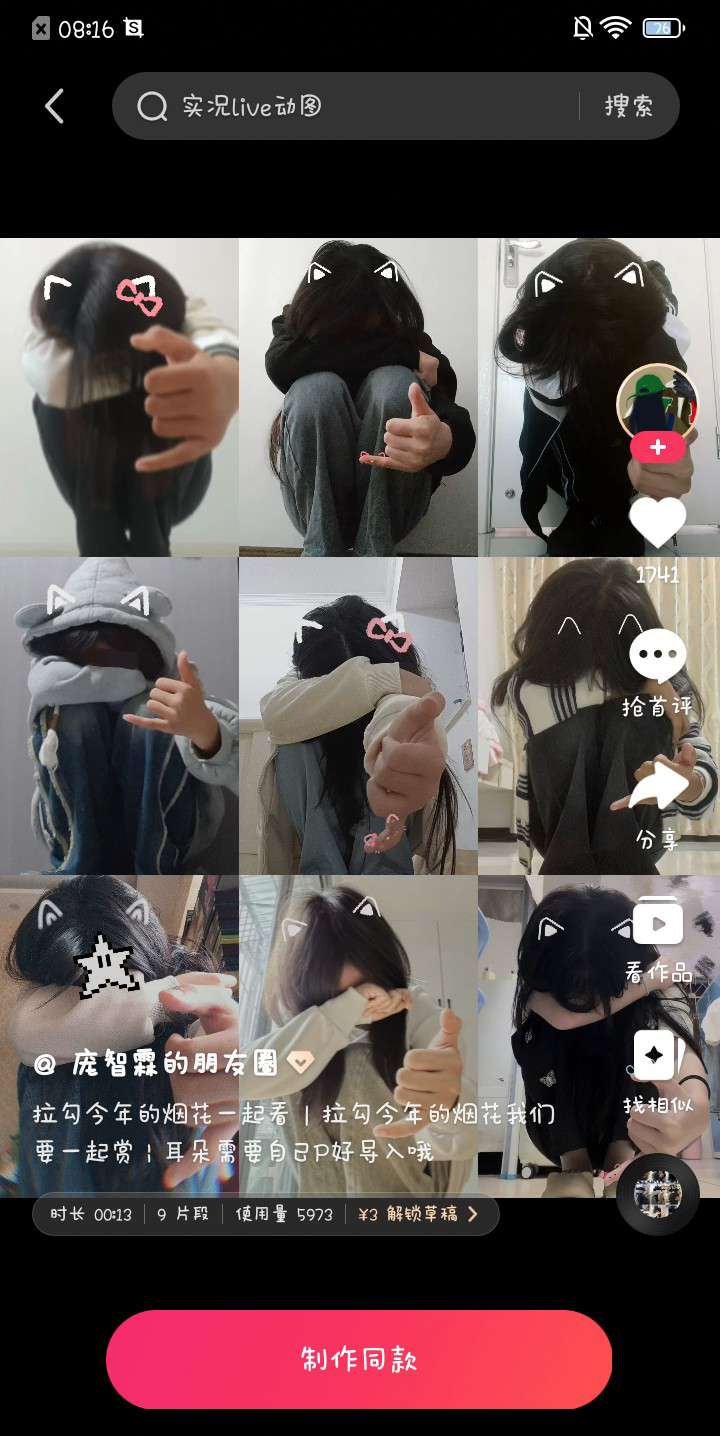720x1436 pixels.
Task: Open the 实况live动图 search field
Action: point(360,106)
